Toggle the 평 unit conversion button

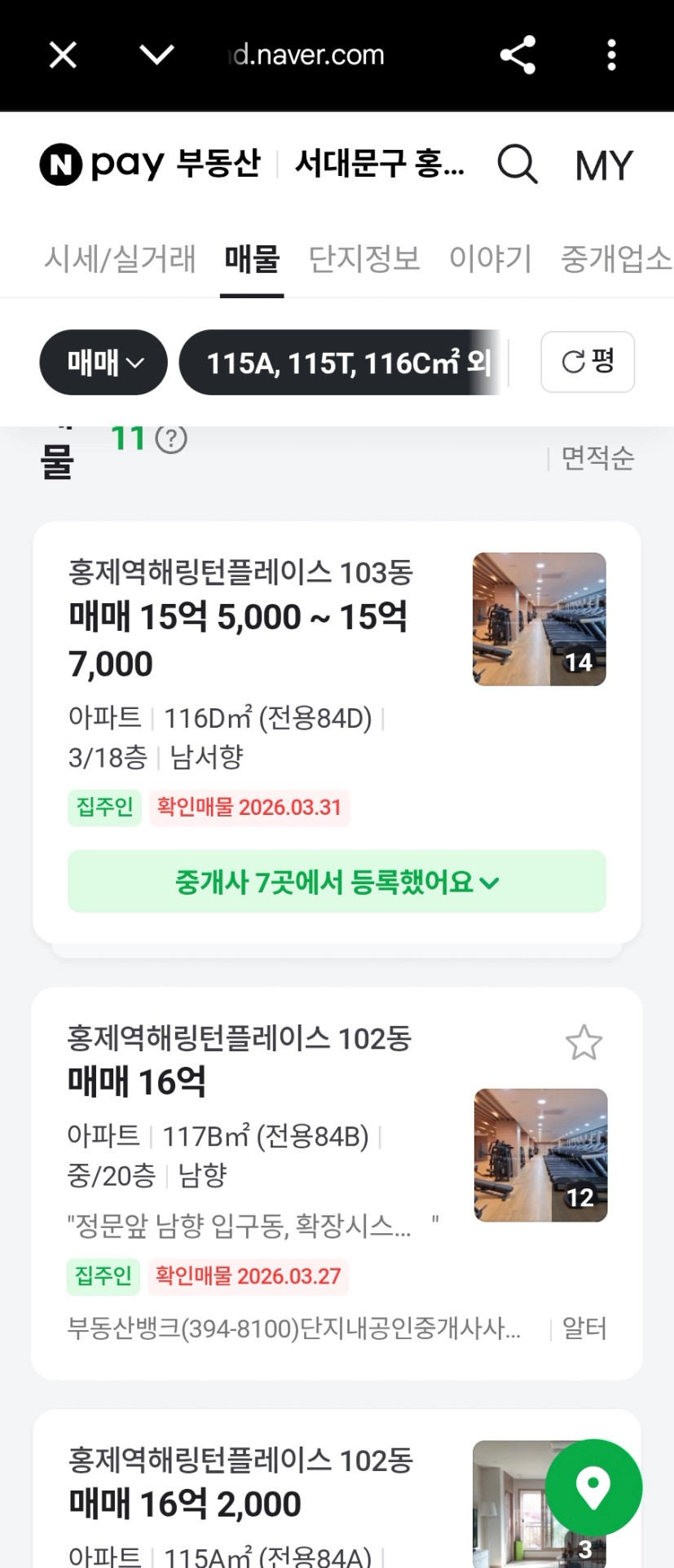pyautogui.click(x=588, y=362)
